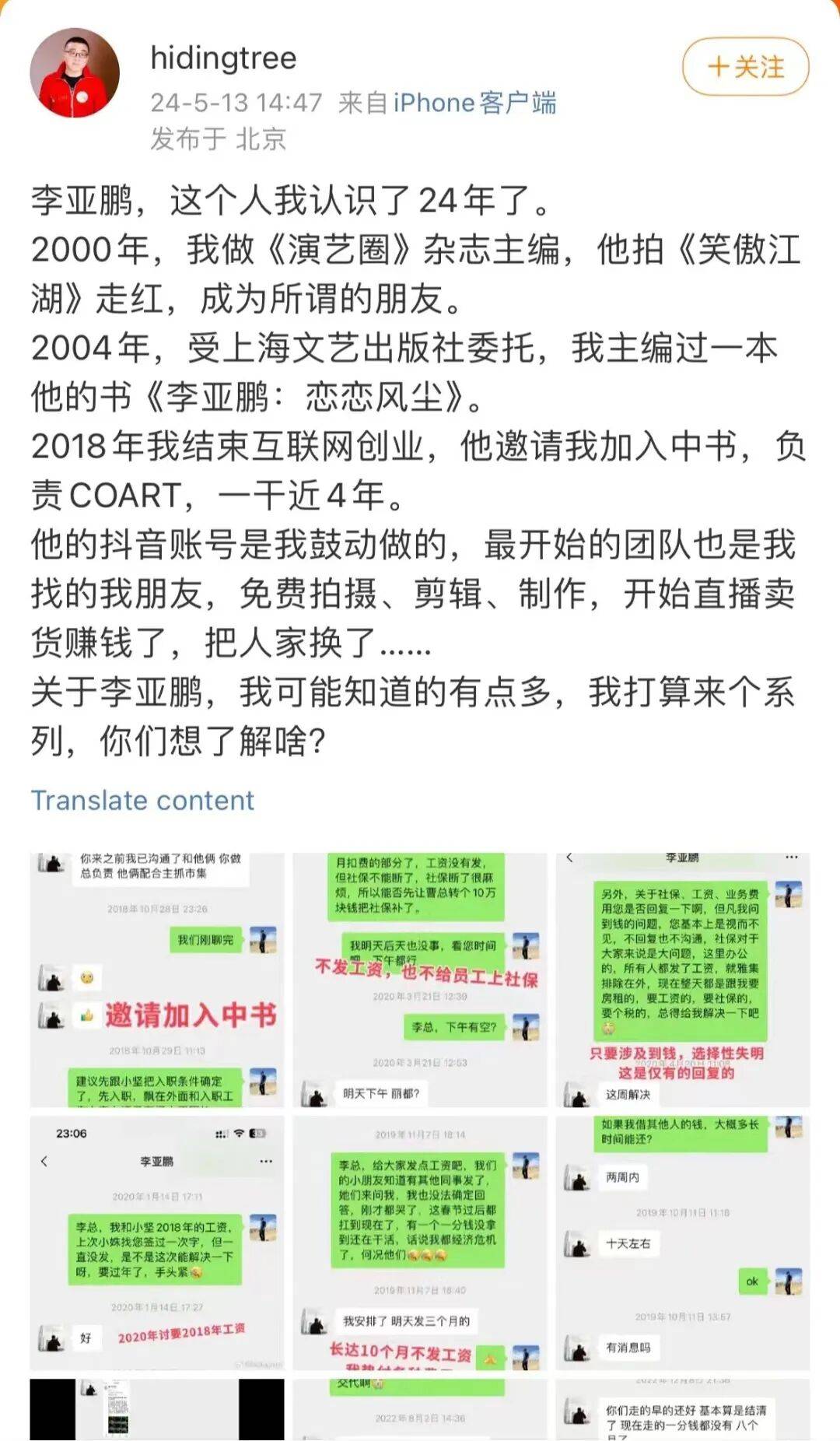
Task: Open hidingtree's profile avatar
Action: pos(75,74)
